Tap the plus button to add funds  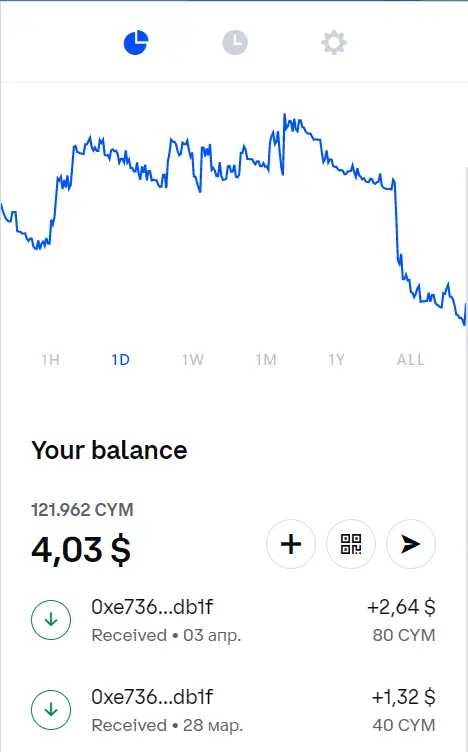click(291, 544)
